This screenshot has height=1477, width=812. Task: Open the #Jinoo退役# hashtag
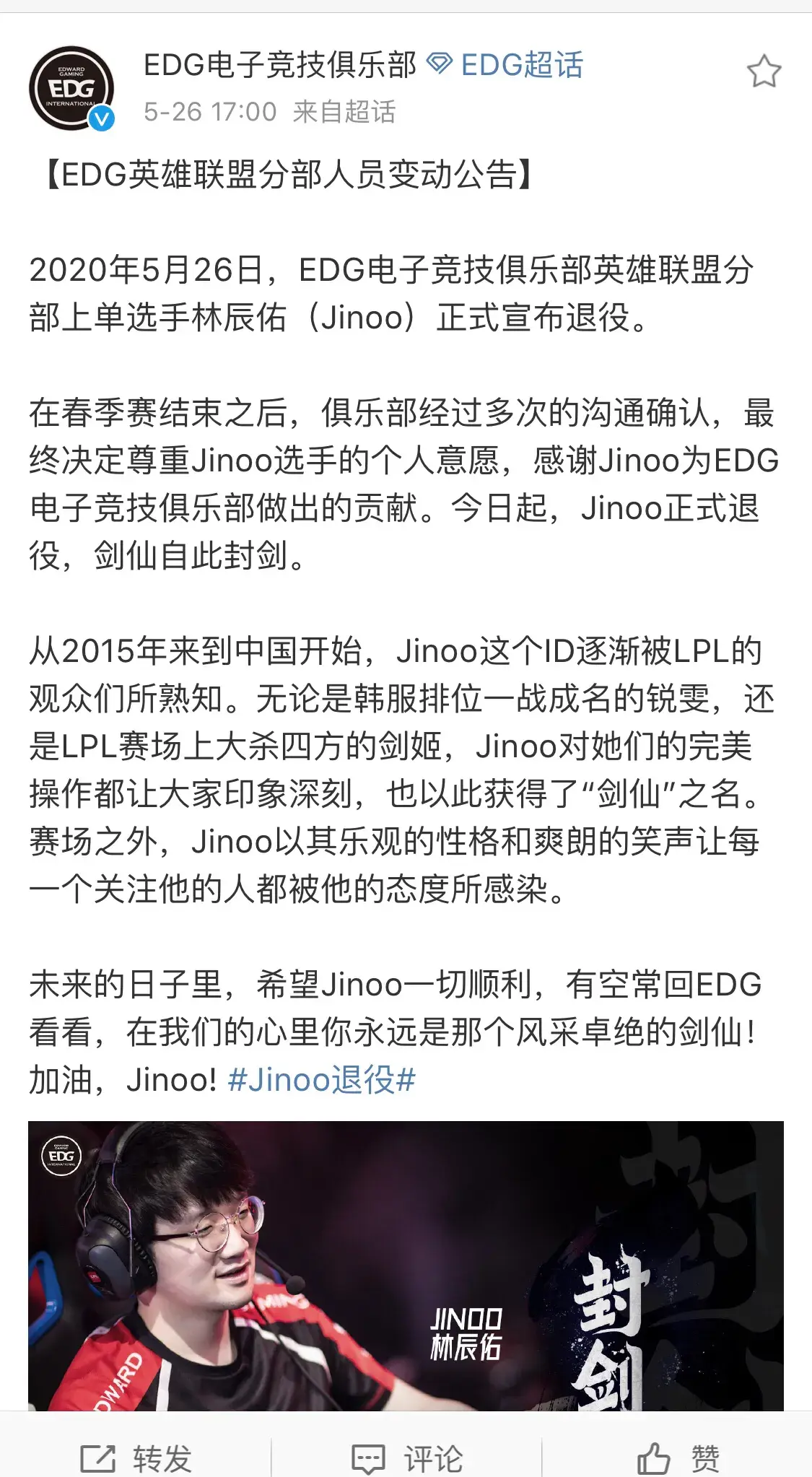pos(321,1080)
